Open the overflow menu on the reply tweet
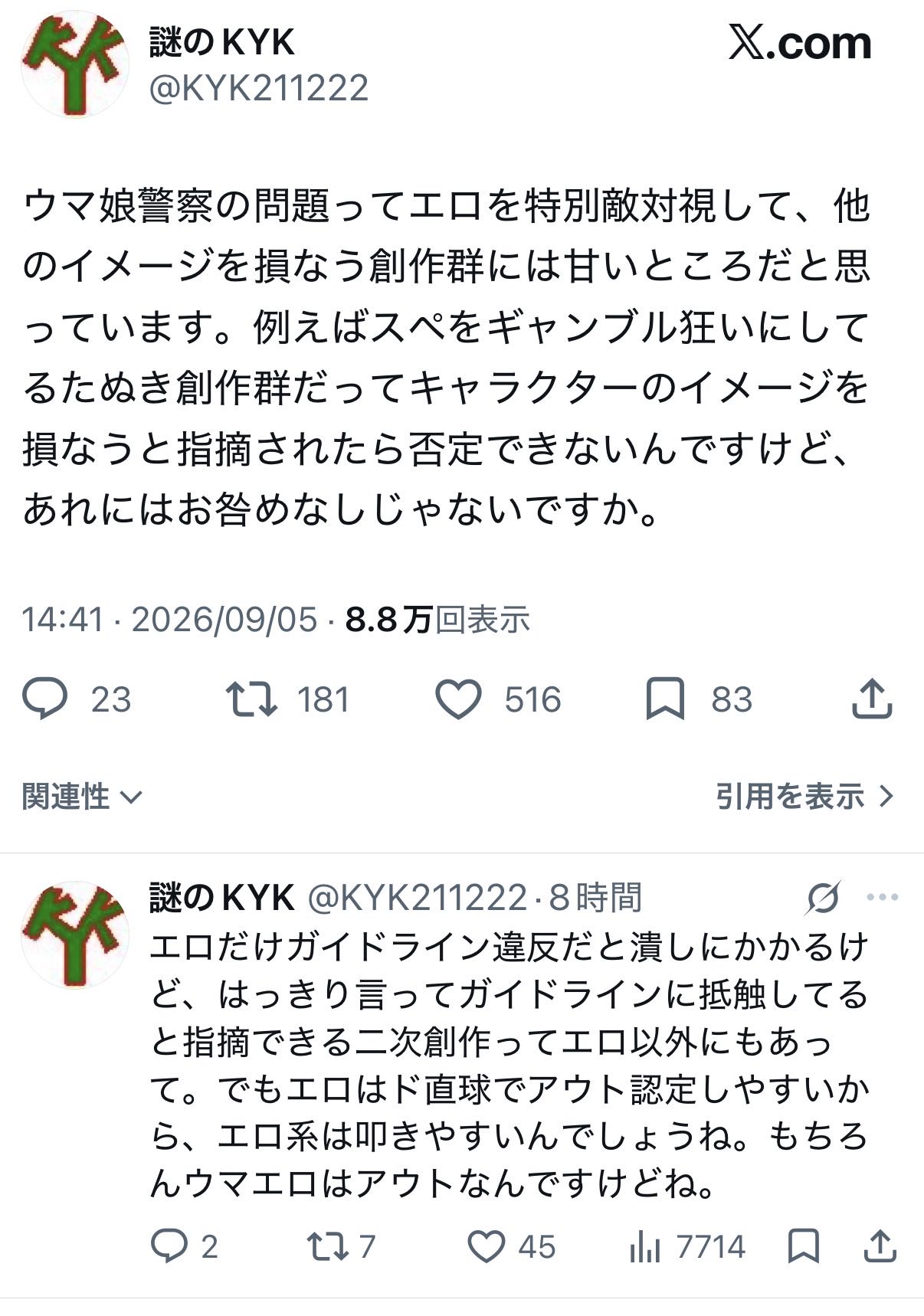 coord(883,898)
